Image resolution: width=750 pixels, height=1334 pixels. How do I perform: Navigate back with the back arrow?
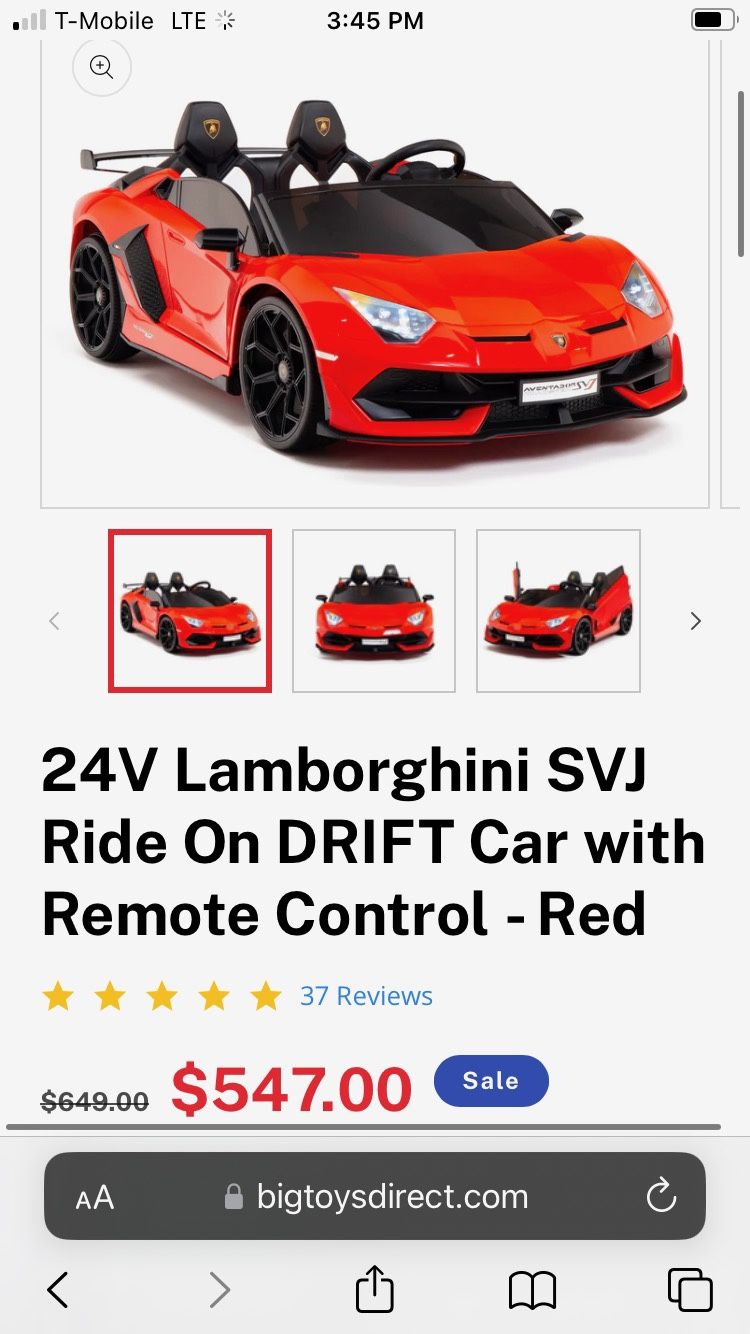(x=57, y=1289)
